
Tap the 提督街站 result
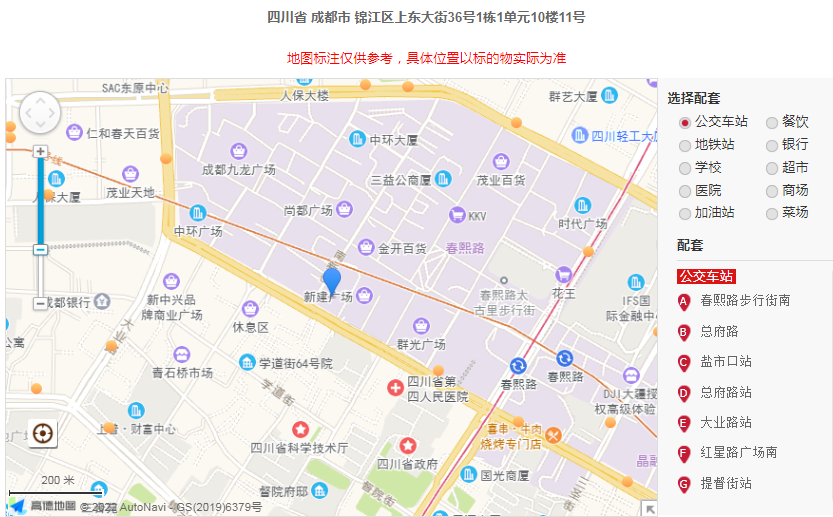[725, 484]
